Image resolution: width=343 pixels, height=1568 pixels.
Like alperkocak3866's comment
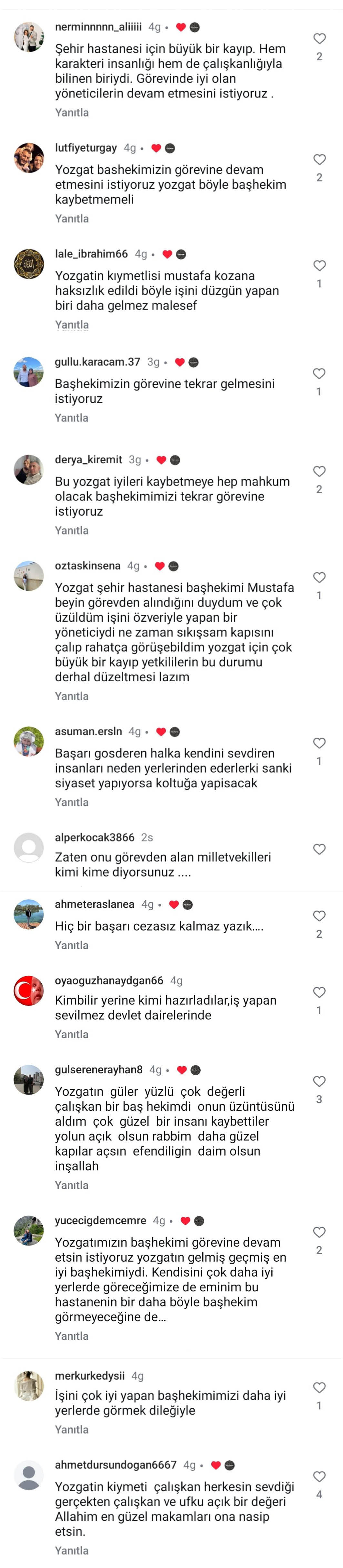pos(319,849)
